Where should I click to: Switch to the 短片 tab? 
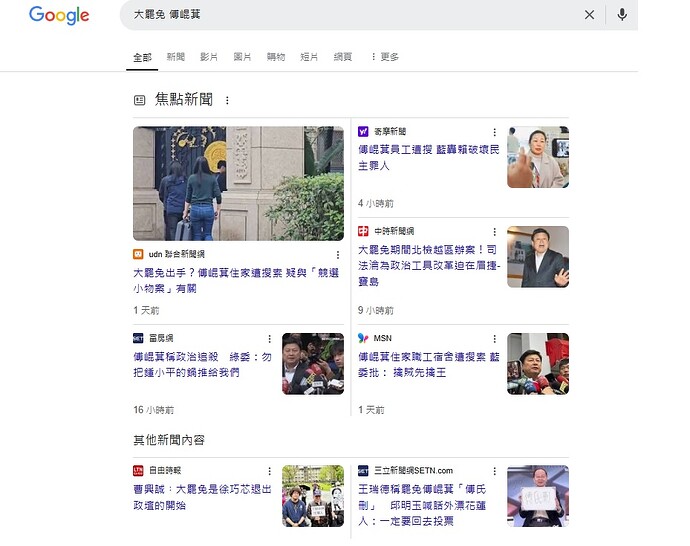click(309, 57)
